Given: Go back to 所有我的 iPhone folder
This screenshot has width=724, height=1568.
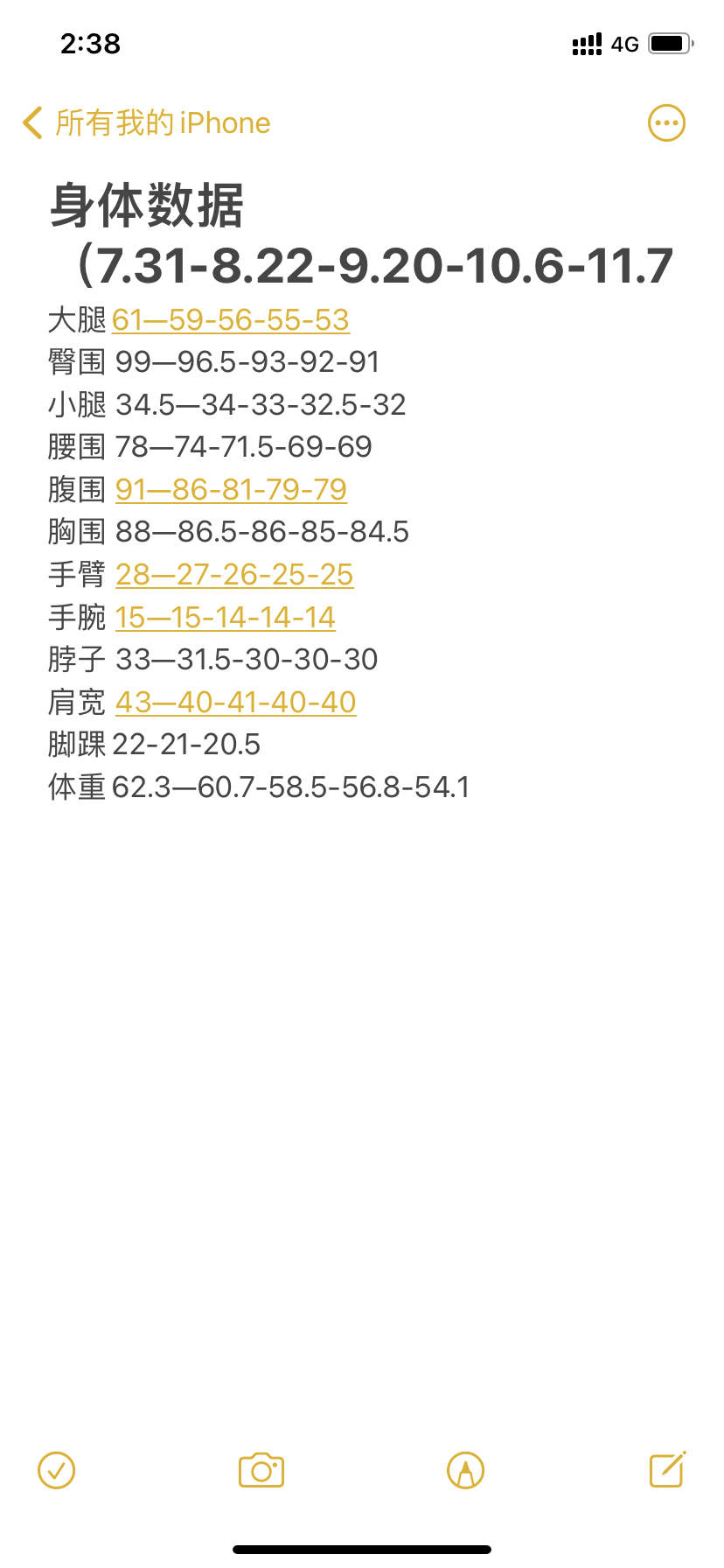Looking at the screenshot, I should [147, 123].
